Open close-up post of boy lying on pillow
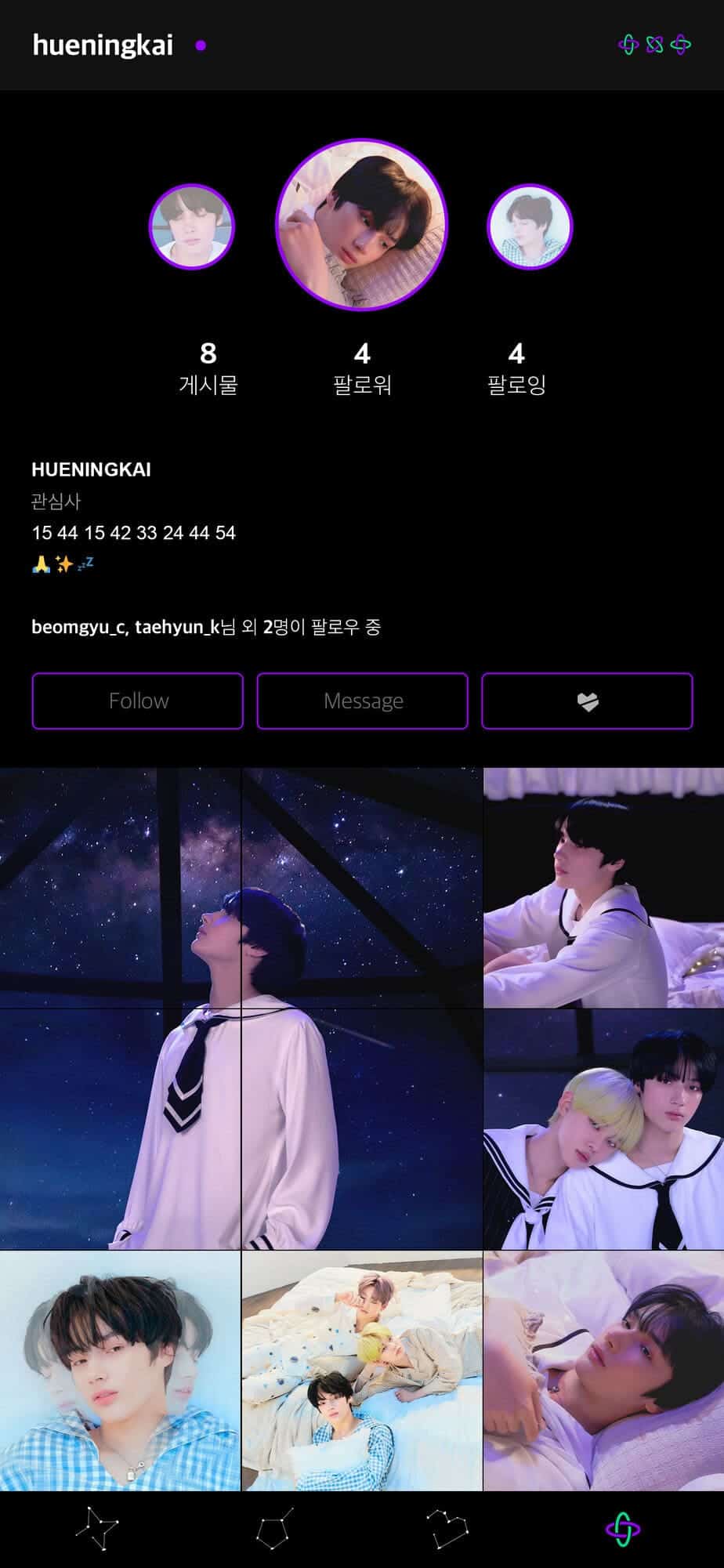This screenshot has width=724, height=1568. (603, 1371)
